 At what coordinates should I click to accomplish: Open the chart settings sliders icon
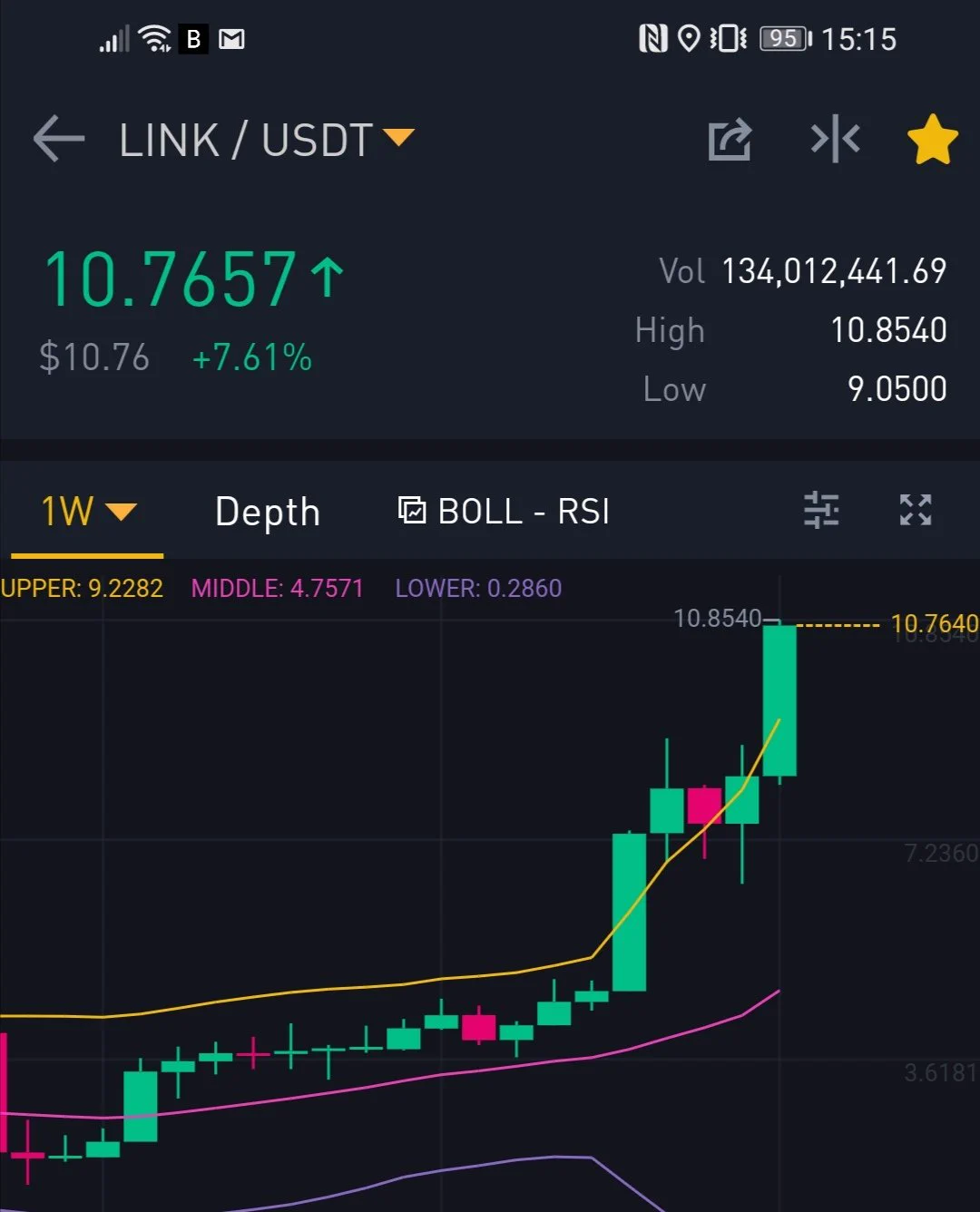821,510
